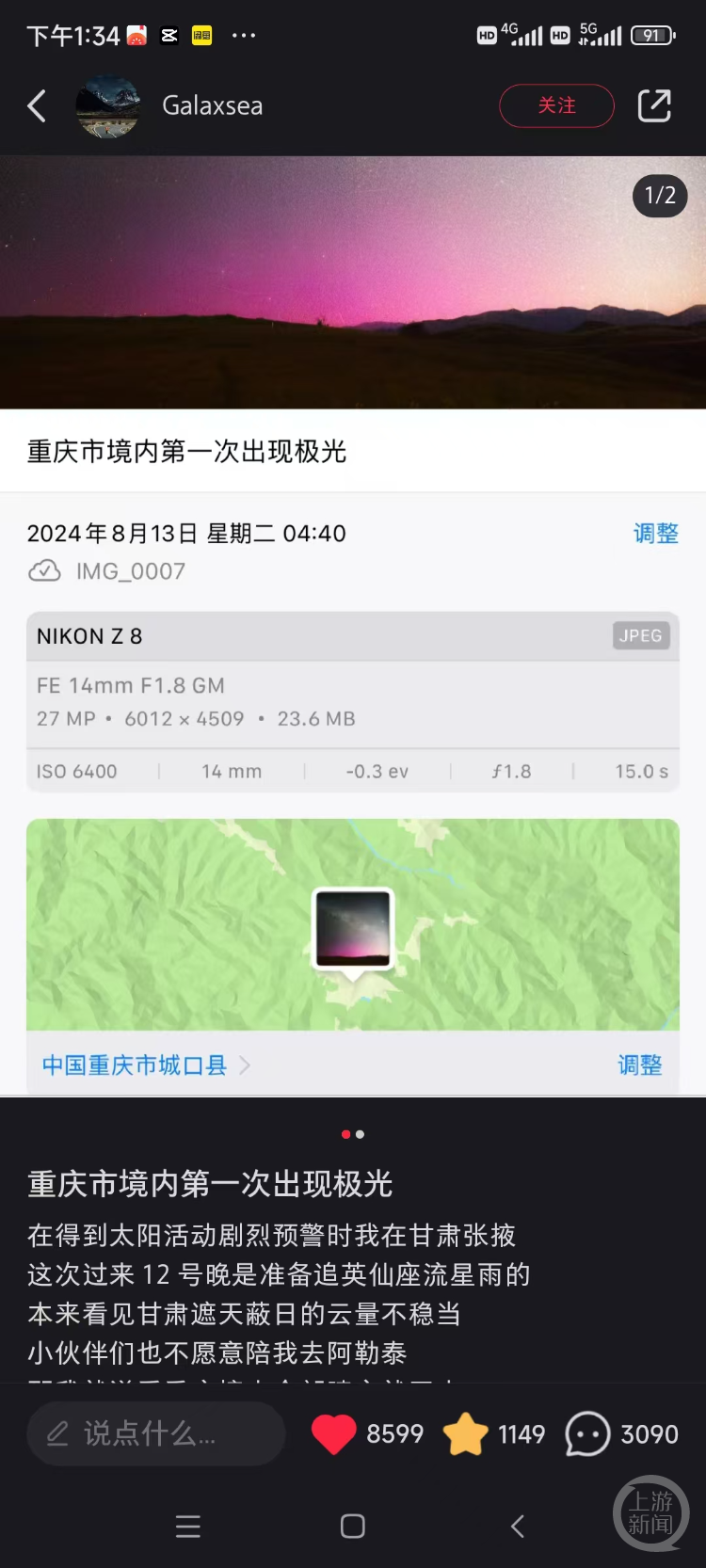The width and height of the screenshot is (706, 1568).
Task: Tap the 说点什么 comment field
Action: tap(155, 1433)
